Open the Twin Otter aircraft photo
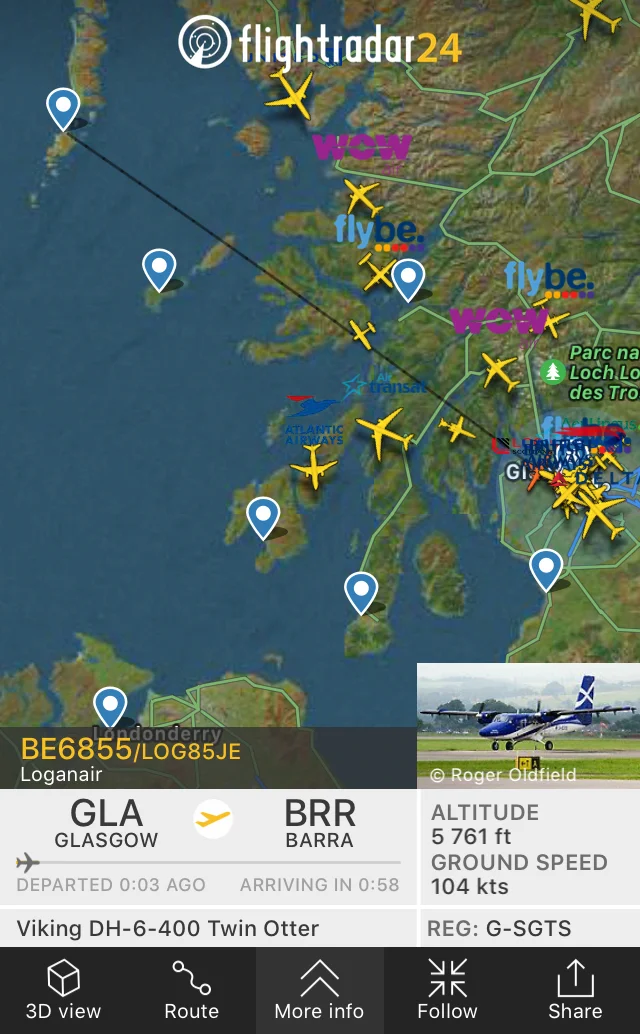 (529, 725)
